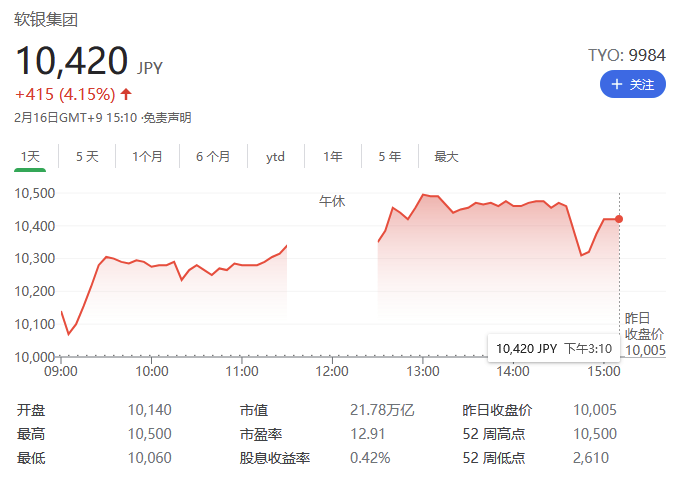Viewport: 687px width, 492px height.
Task: Follow this stock with the 关注 button
Action: (632, 85)
